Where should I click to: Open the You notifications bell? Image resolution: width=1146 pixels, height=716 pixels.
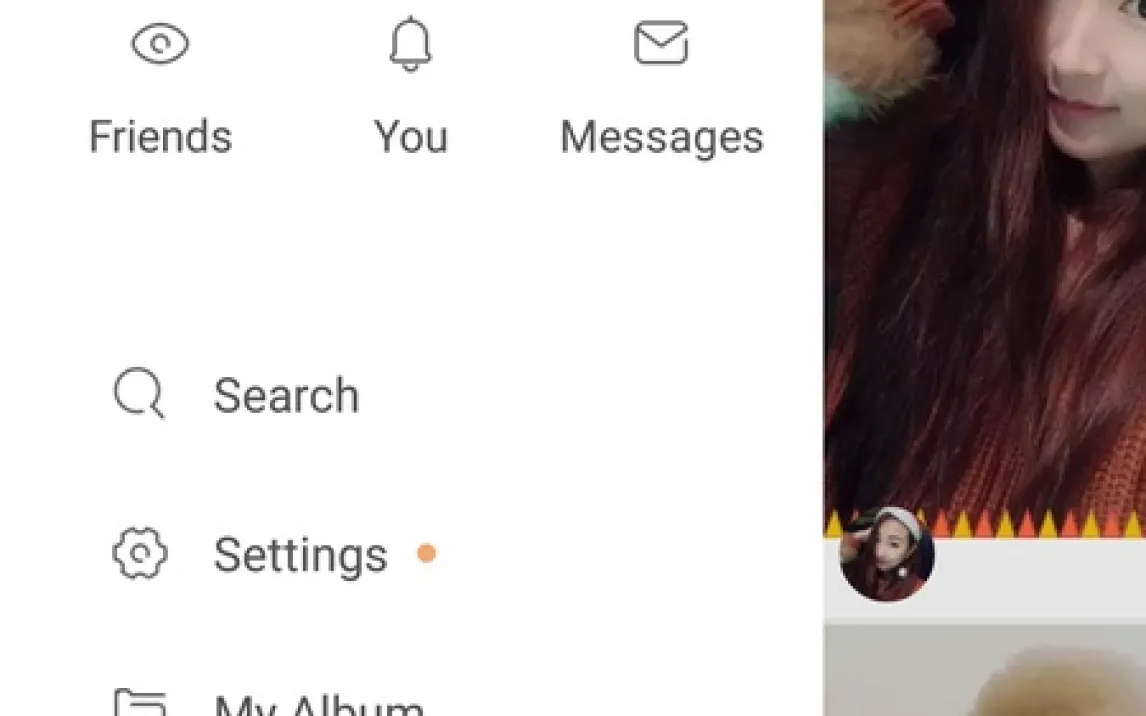tap(410, 88)
